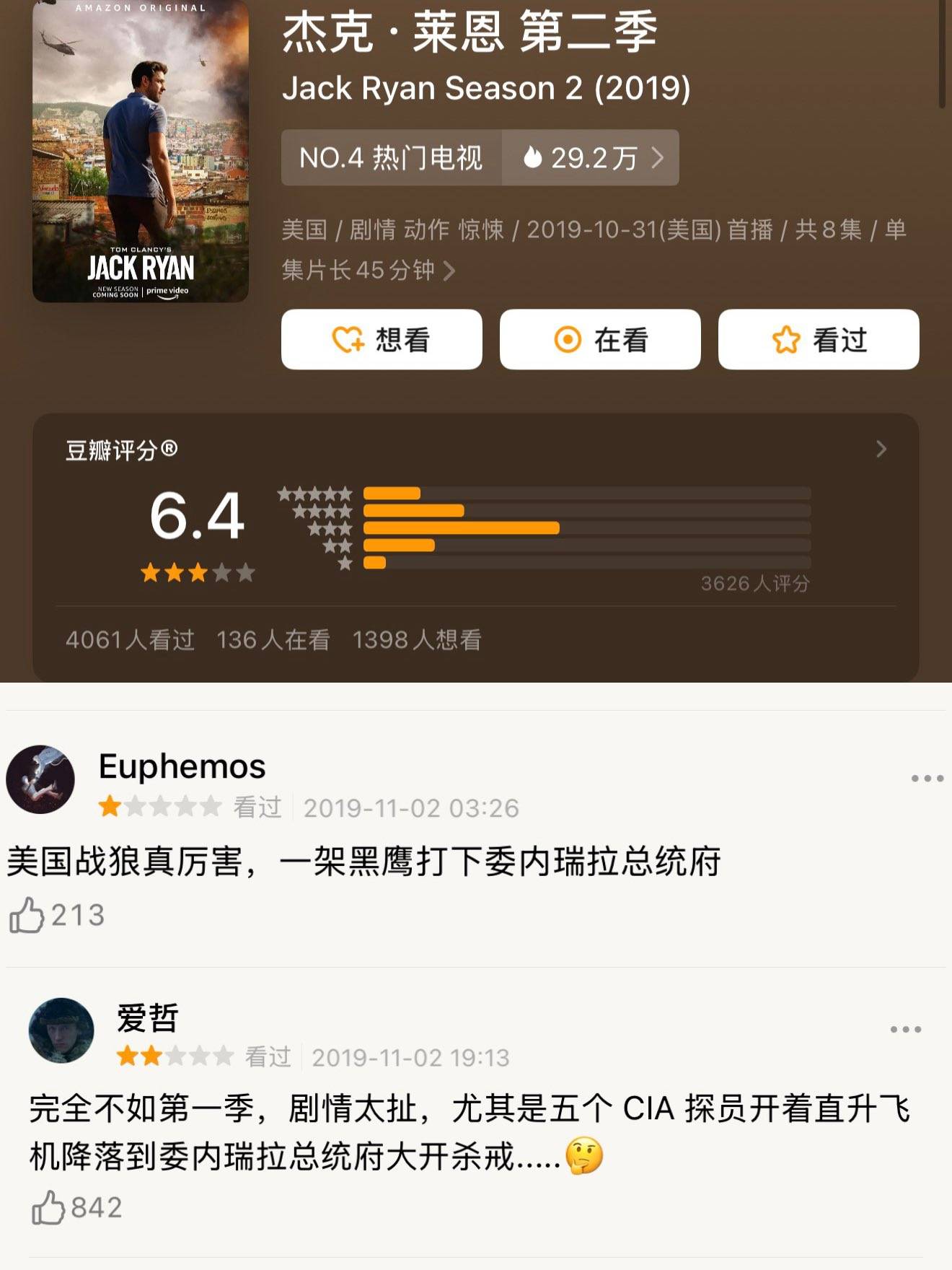The width and height of the screenshot is (952, 1270).
Task: Open the 29.2万 popularity details
Action: tap(591, 157)
